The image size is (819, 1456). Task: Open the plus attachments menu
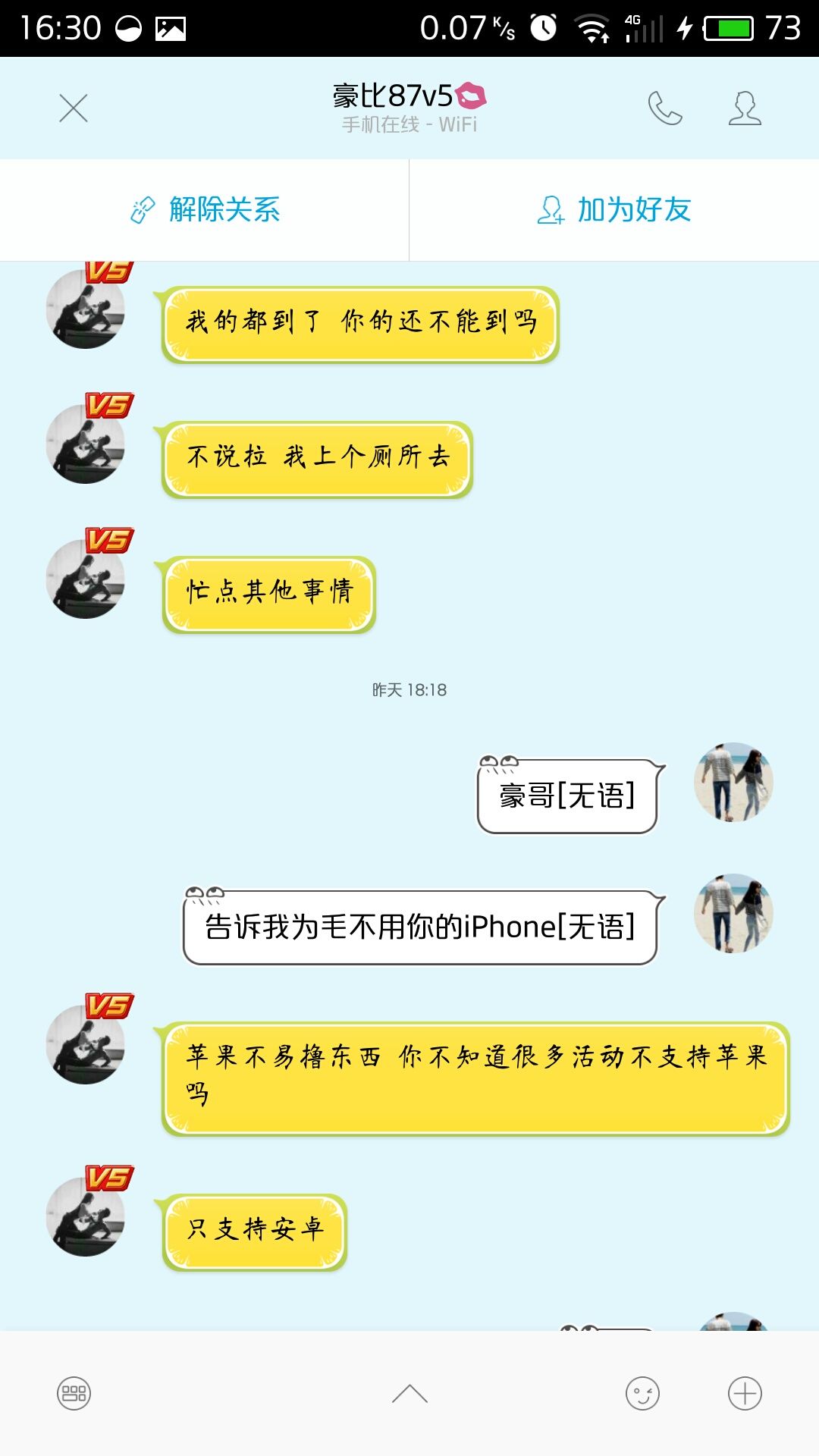[745, 1393]
